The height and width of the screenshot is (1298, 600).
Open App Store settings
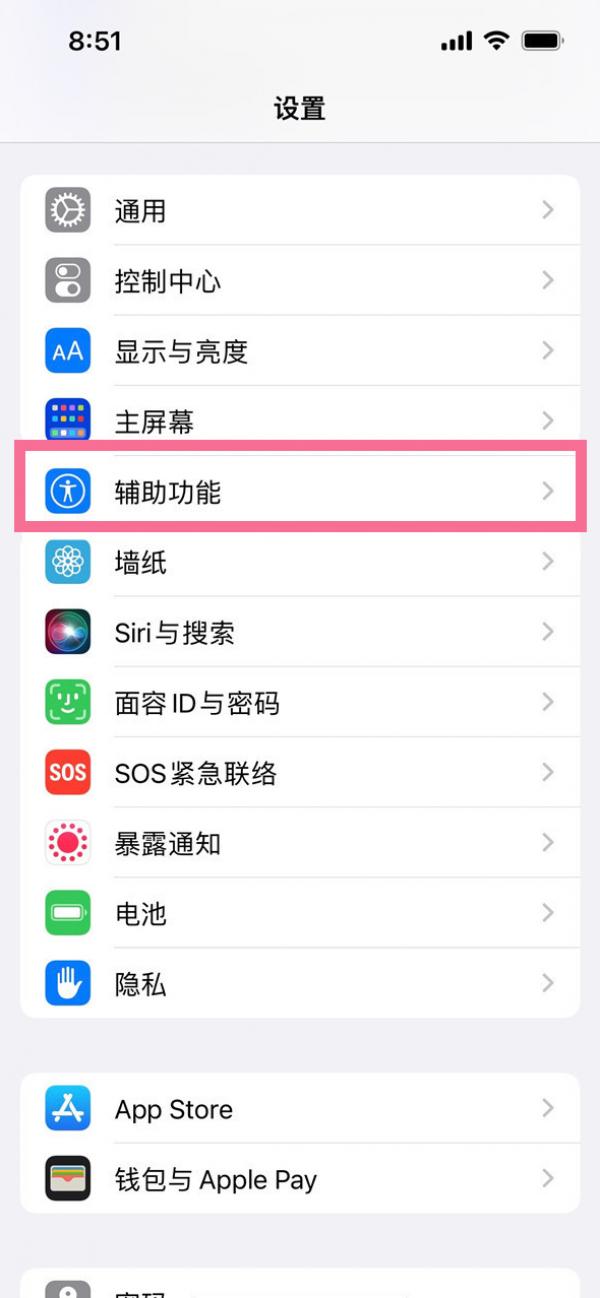300,1109
